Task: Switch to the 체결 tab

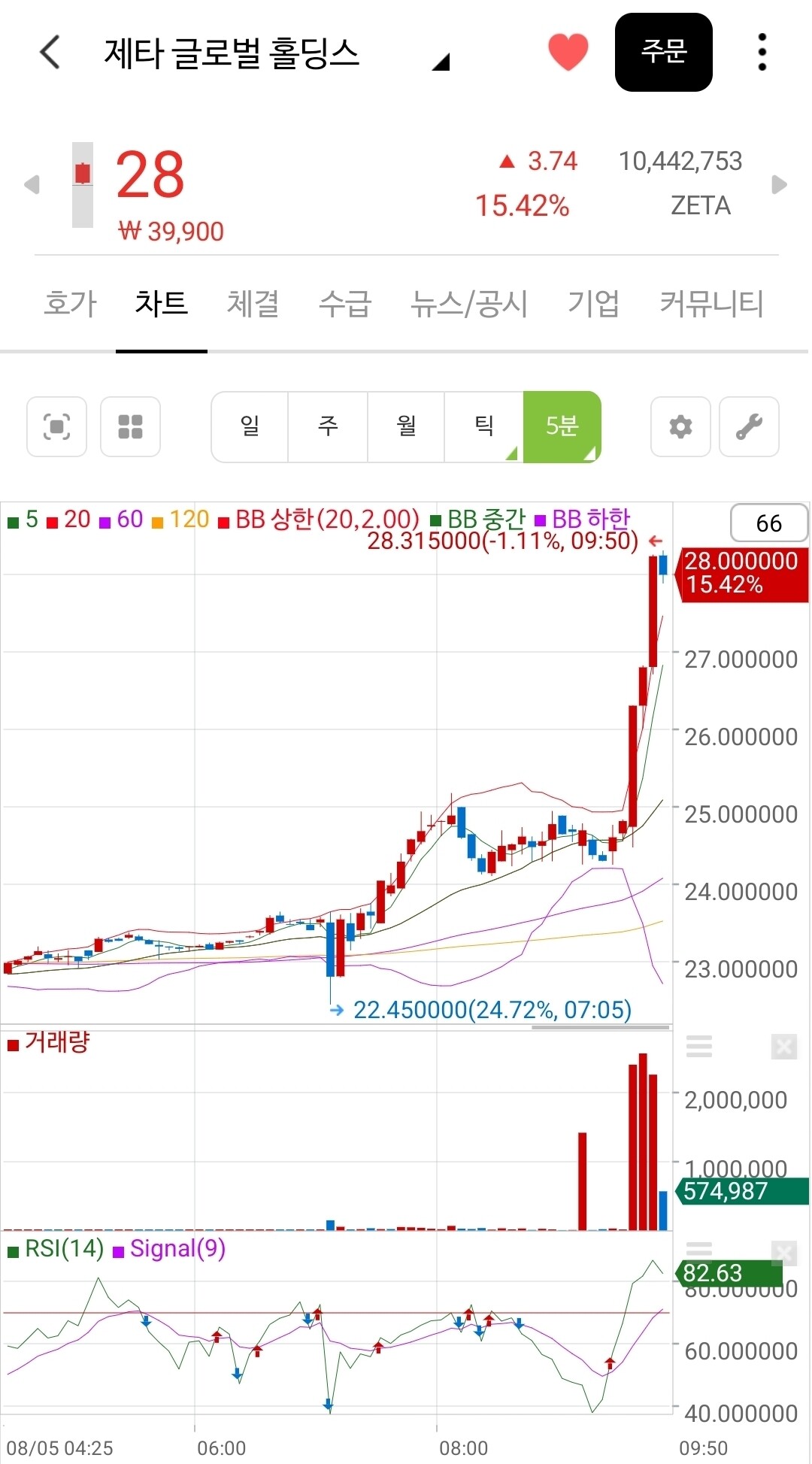Action: pos(253,304)
